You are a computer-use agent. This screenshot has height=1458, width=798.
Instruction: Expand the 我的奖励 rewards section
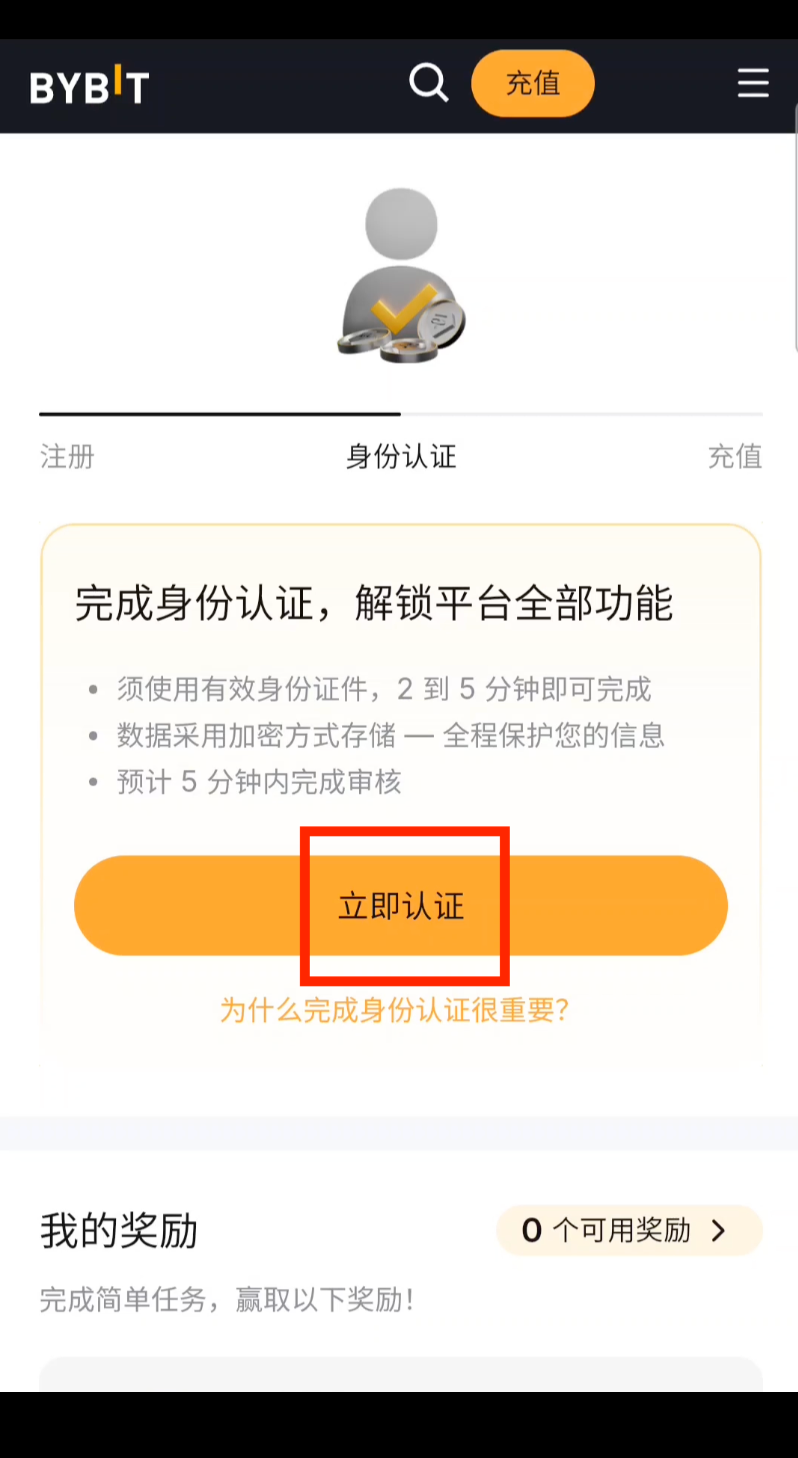point(115,1231)
